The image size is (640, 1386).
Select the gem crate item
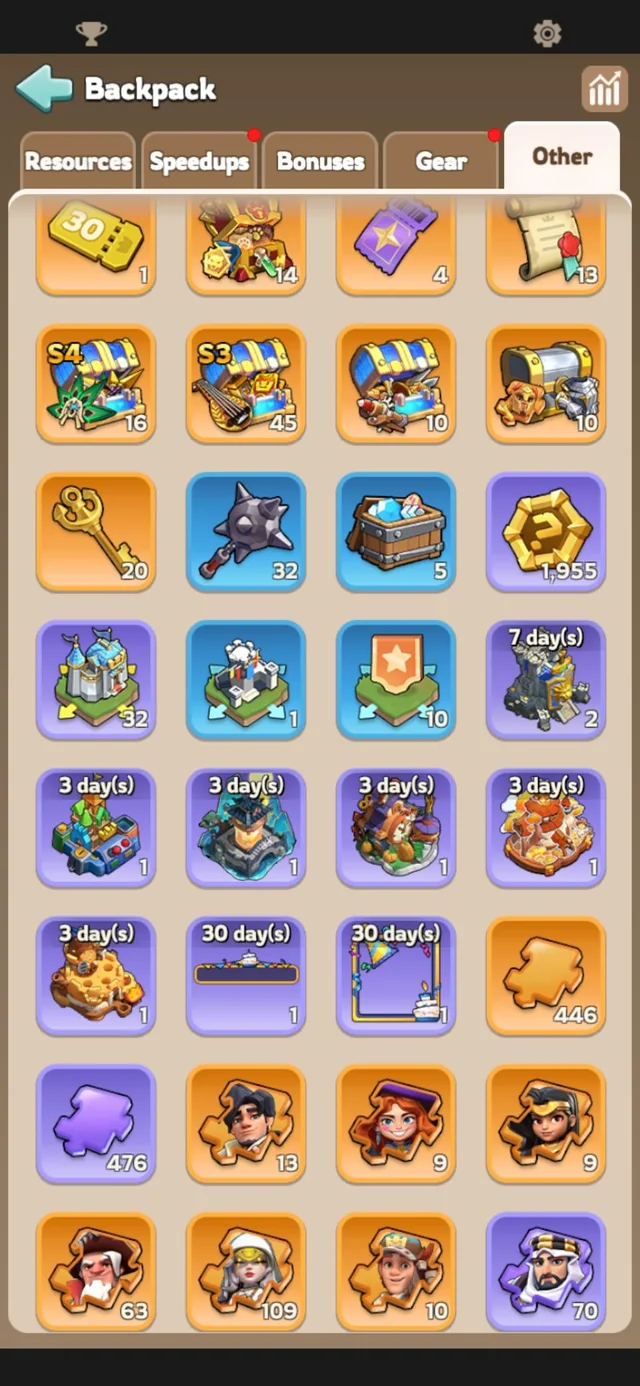396,531
